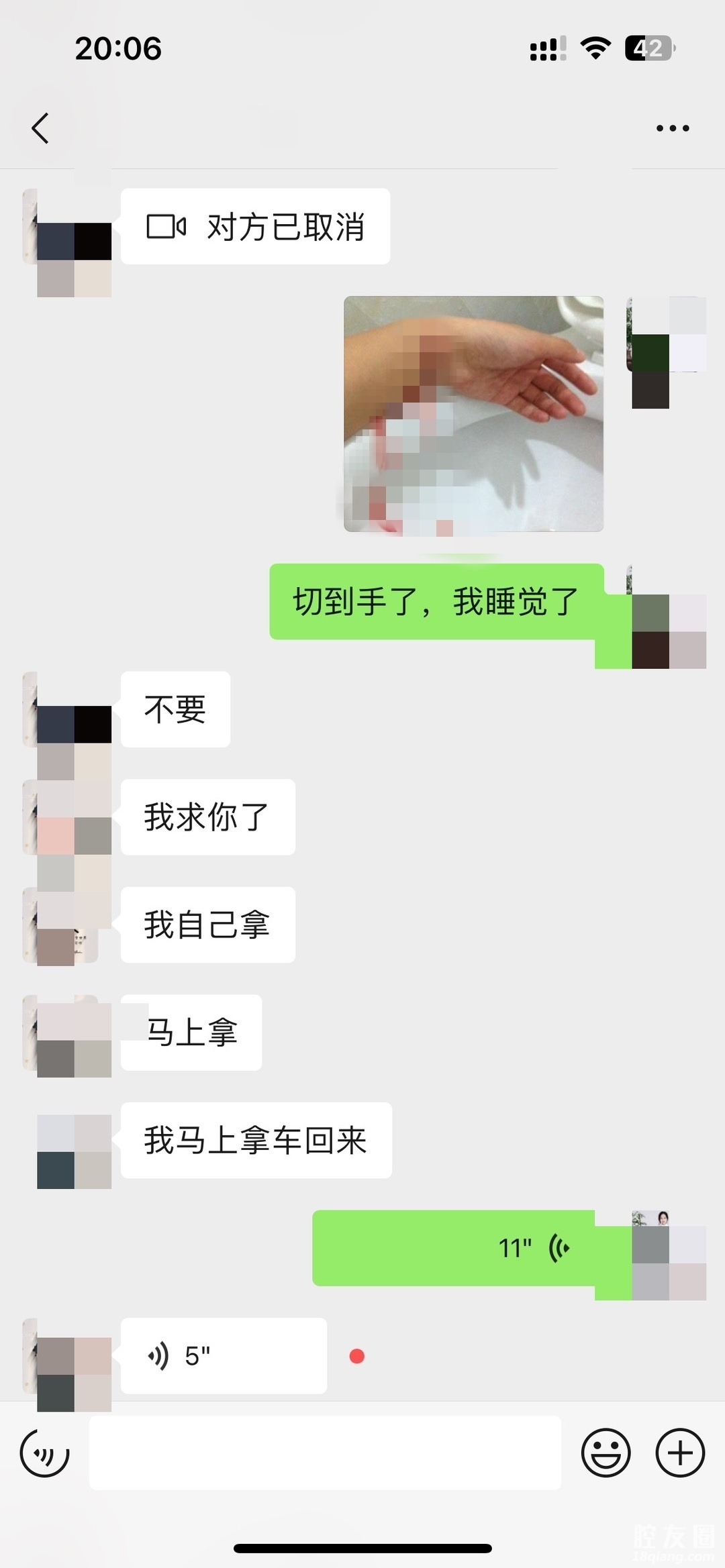
Task: Switch to voice input mode
Action: tap(44, 1453)
